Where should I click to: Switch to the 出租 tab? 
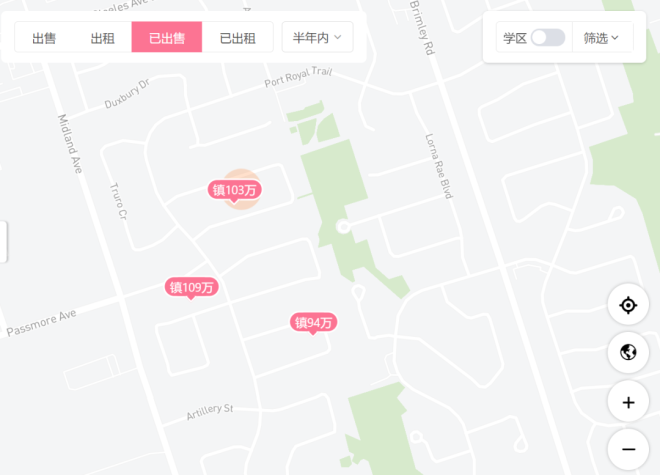pyautogui.click(x=102, y=38)
